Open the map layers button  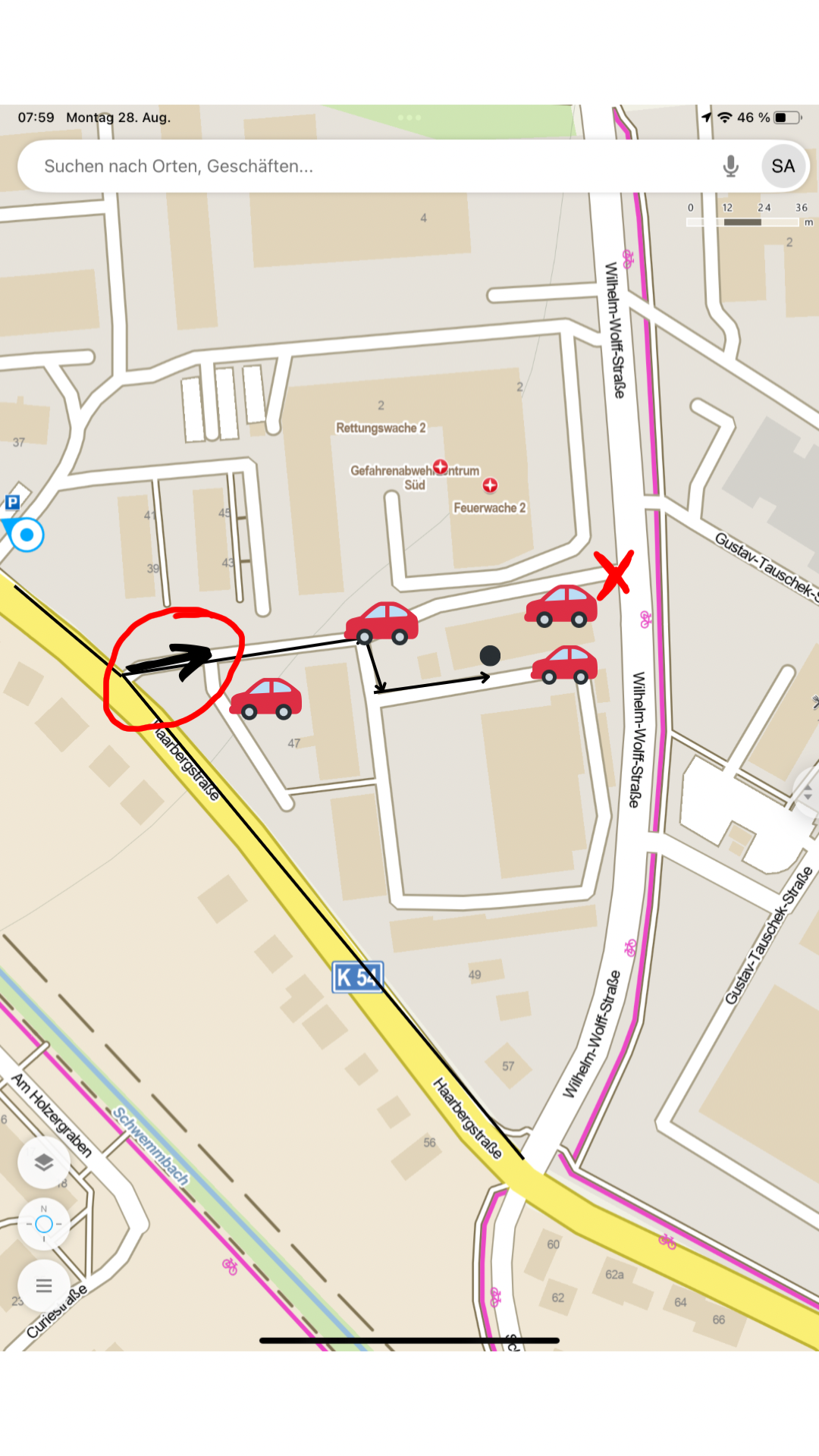tap(44, 1162)
